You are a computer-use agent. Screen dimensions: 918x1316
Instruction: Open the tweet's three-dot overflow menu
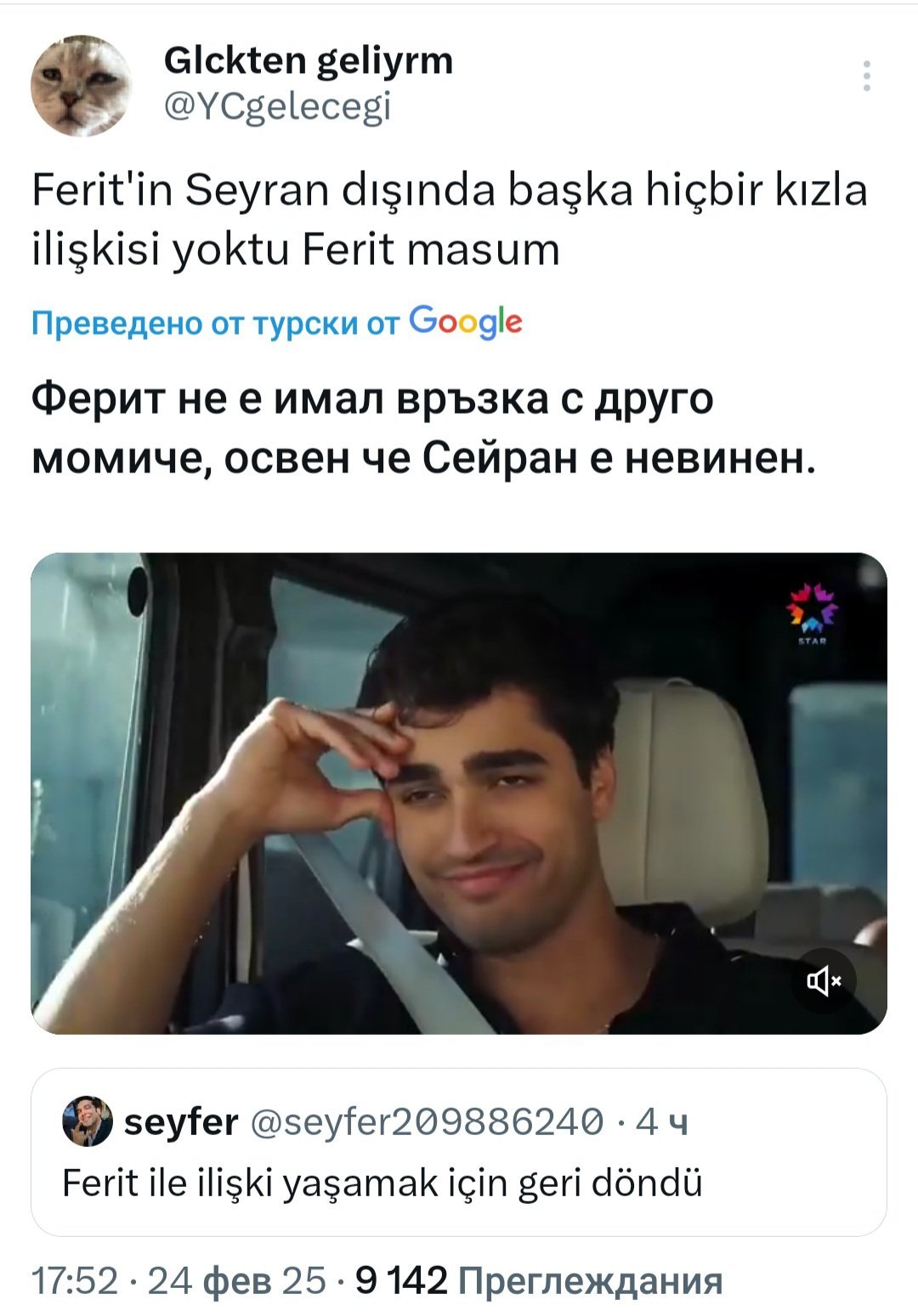click(866, 76)
